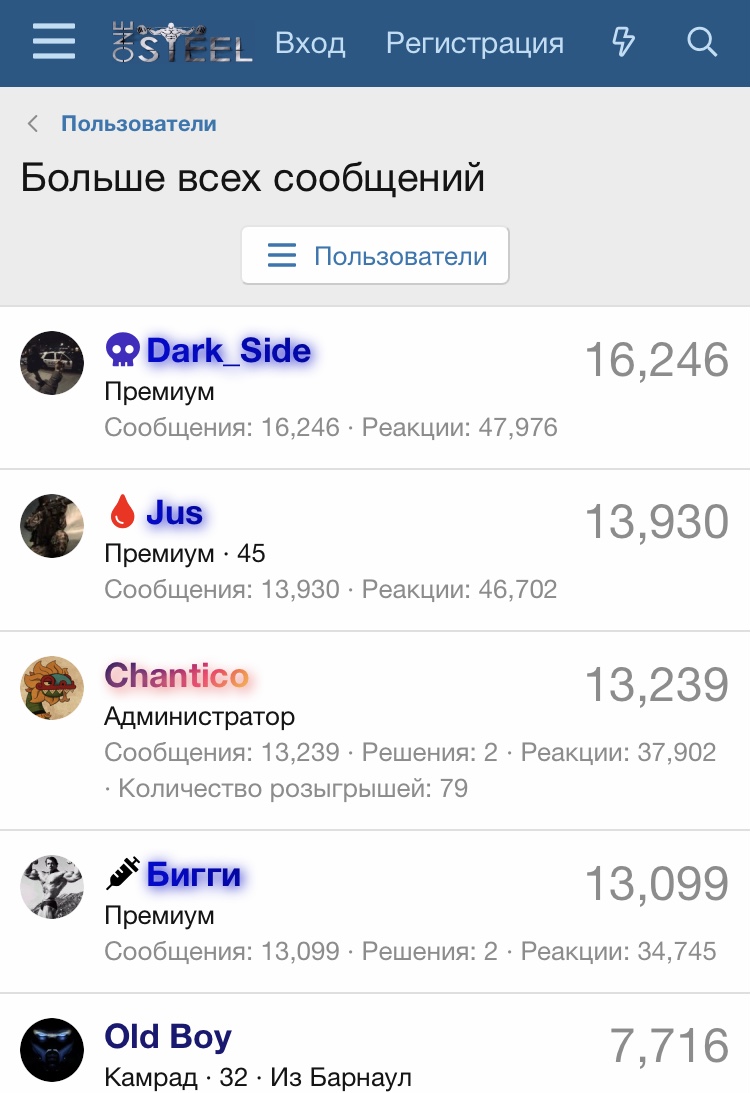
Task: Open Chantico's administrator profile
Action: (x=177, y=676)
